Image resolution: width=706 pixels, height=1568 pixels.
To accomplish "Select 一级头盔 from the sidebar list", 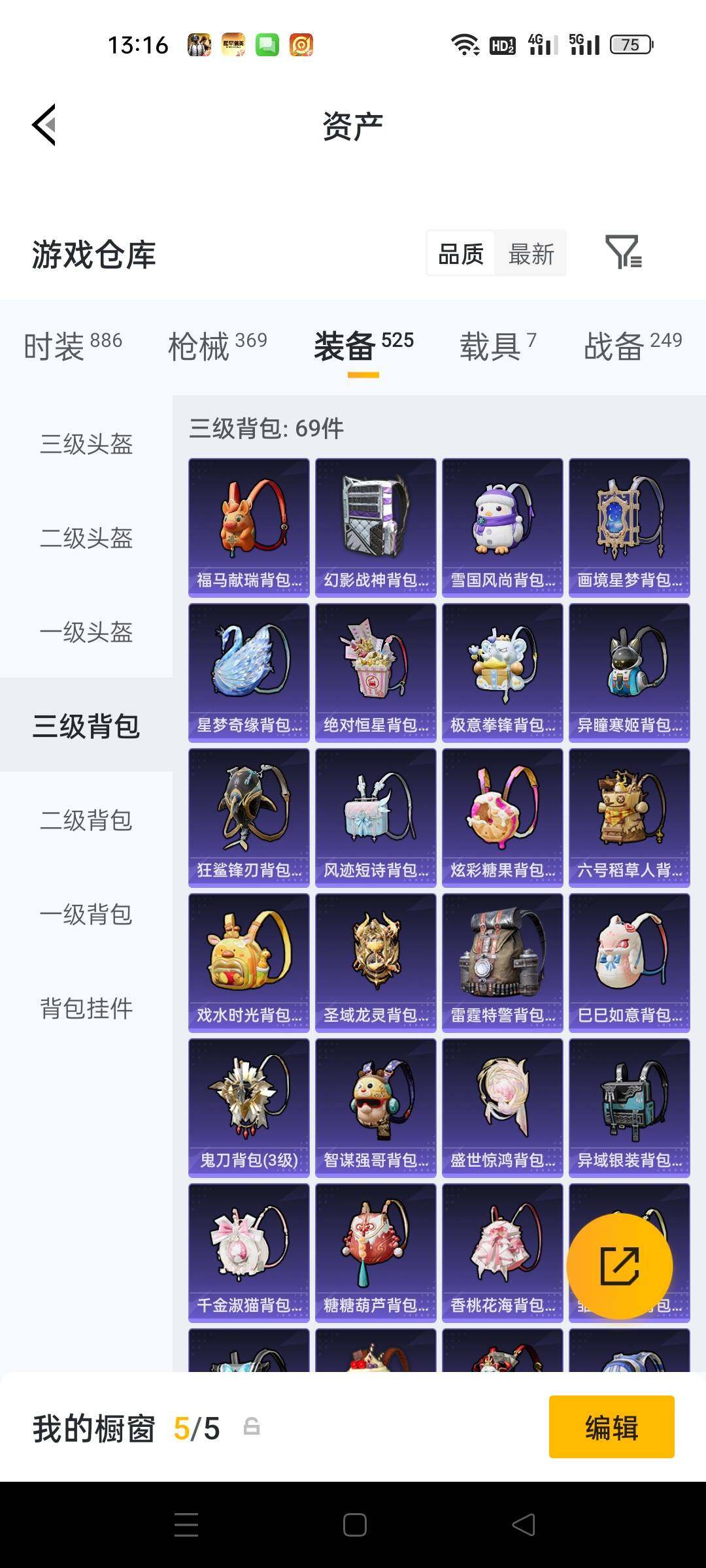I will coord(86,632).
